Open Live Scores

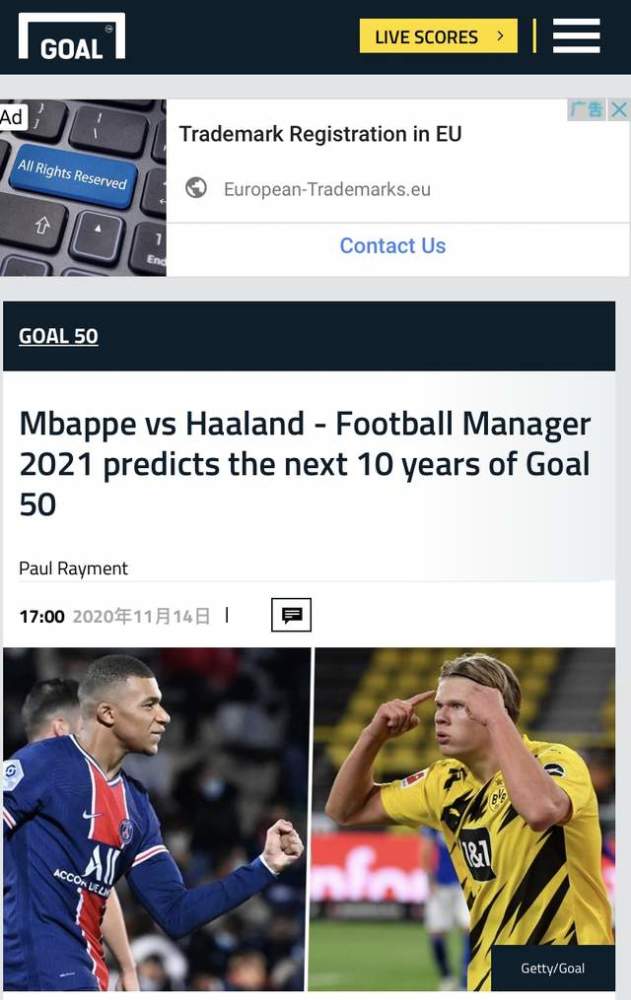click(438, 37)
